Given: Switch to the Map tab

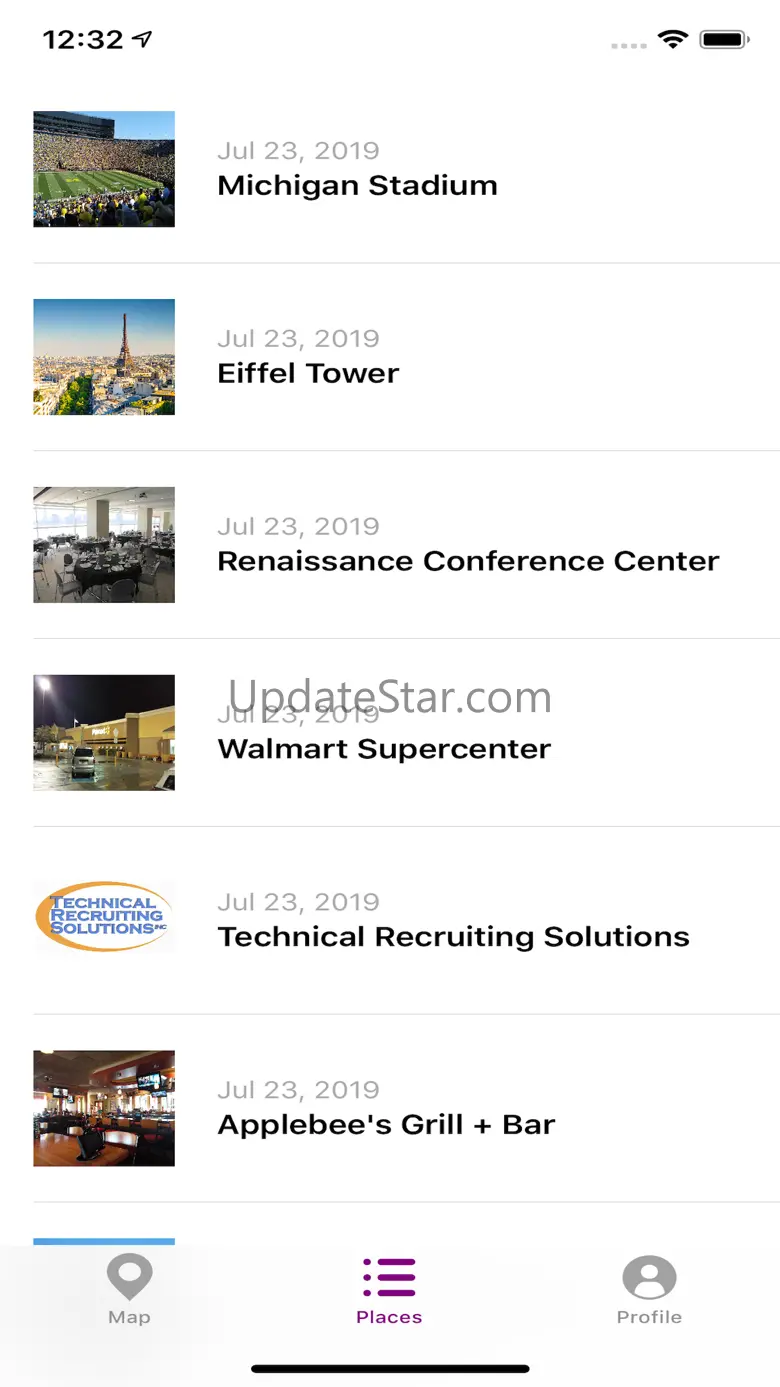Looking at the screenshot, I should tap(129, 1290).
